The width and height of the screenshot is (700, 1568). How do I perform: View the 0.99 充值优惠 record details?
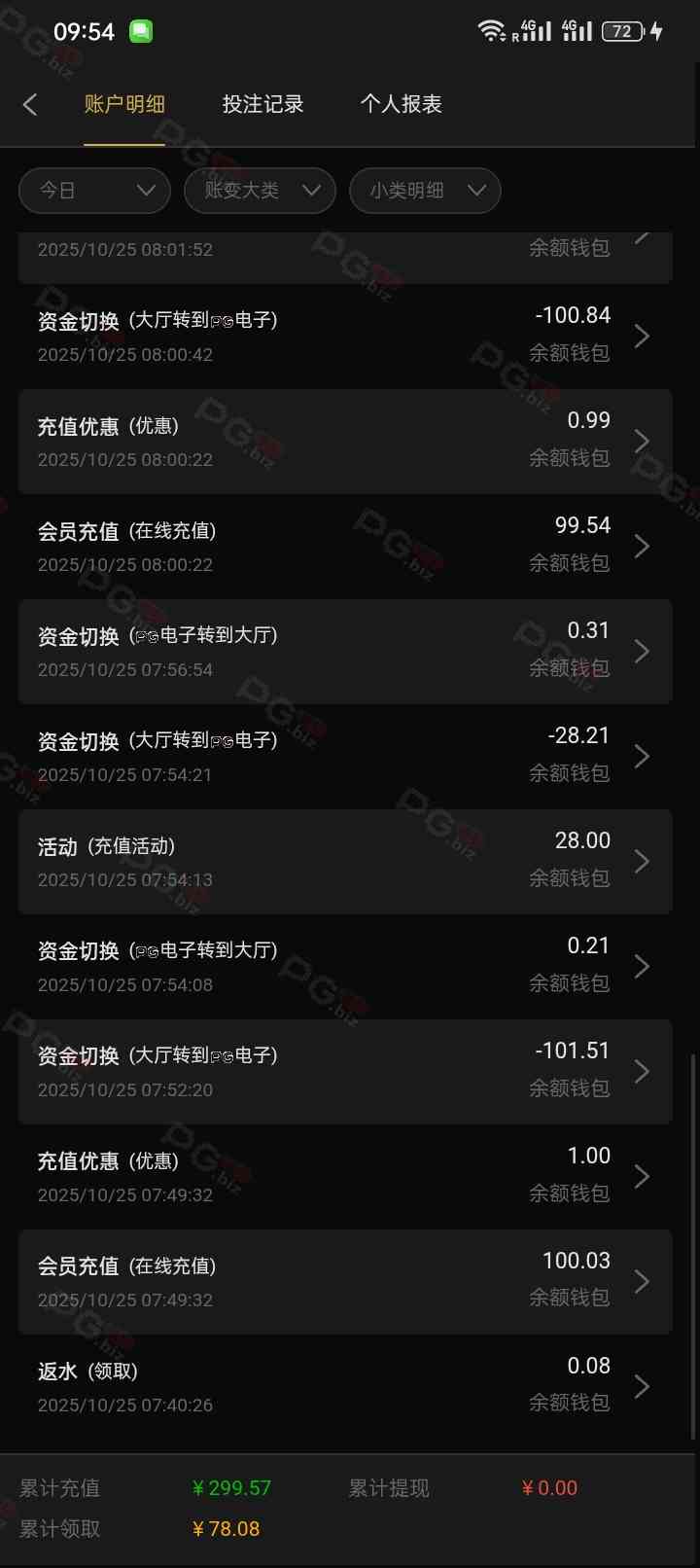(345, 442)
